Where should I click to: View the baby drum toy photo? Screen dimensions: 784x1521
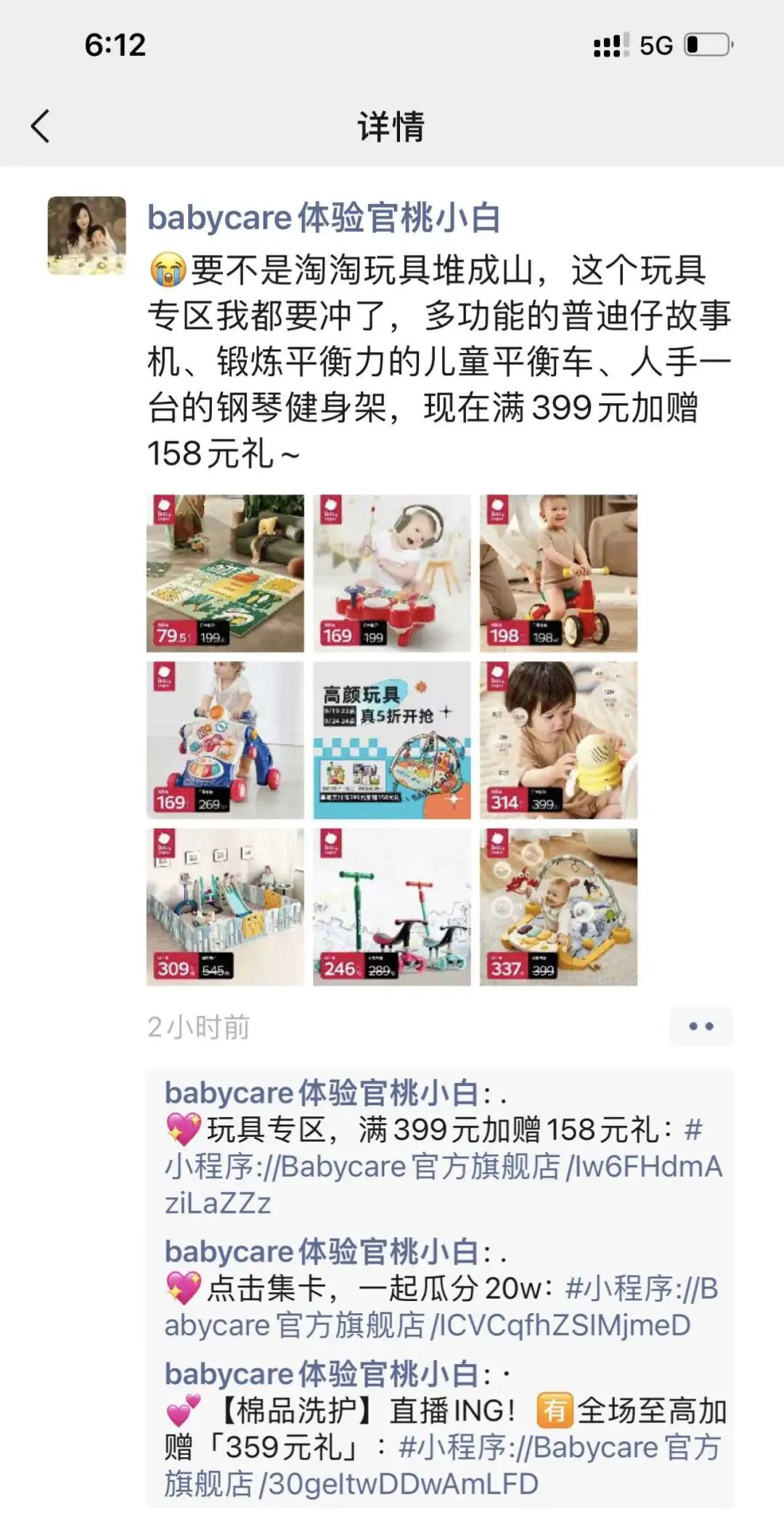(391, 573)
